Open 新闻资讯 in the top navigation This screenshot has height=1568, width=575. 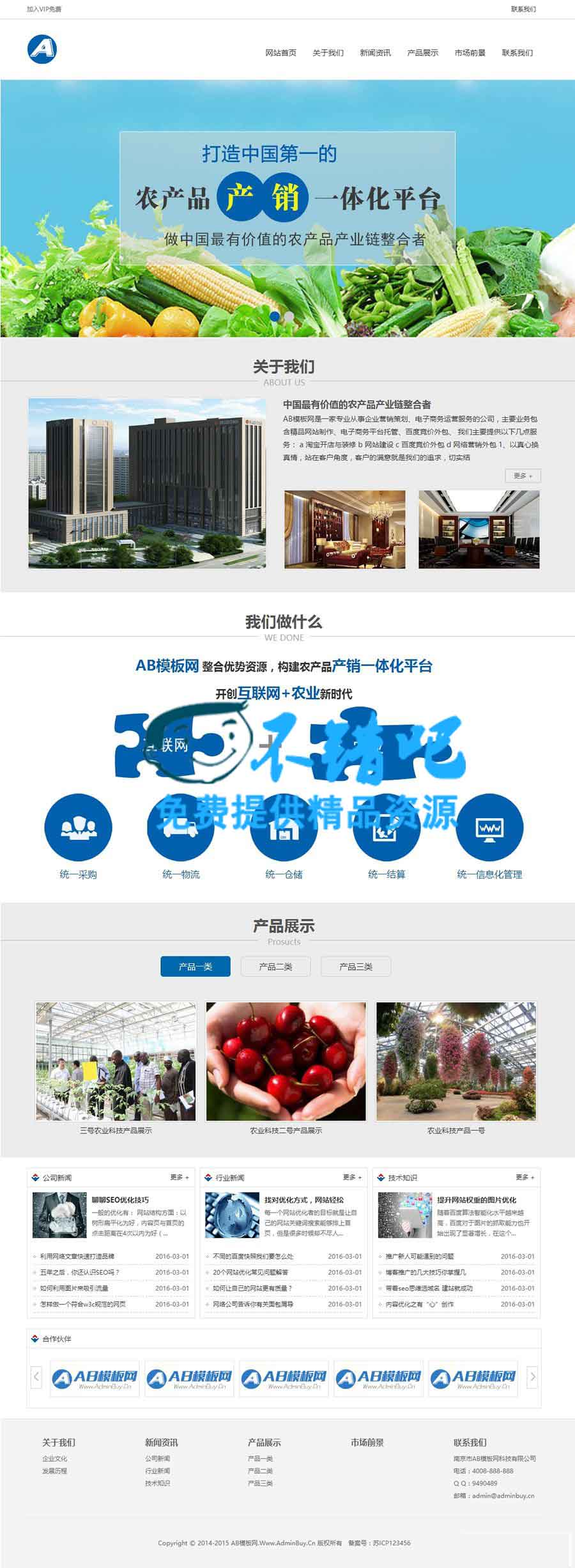375,53
